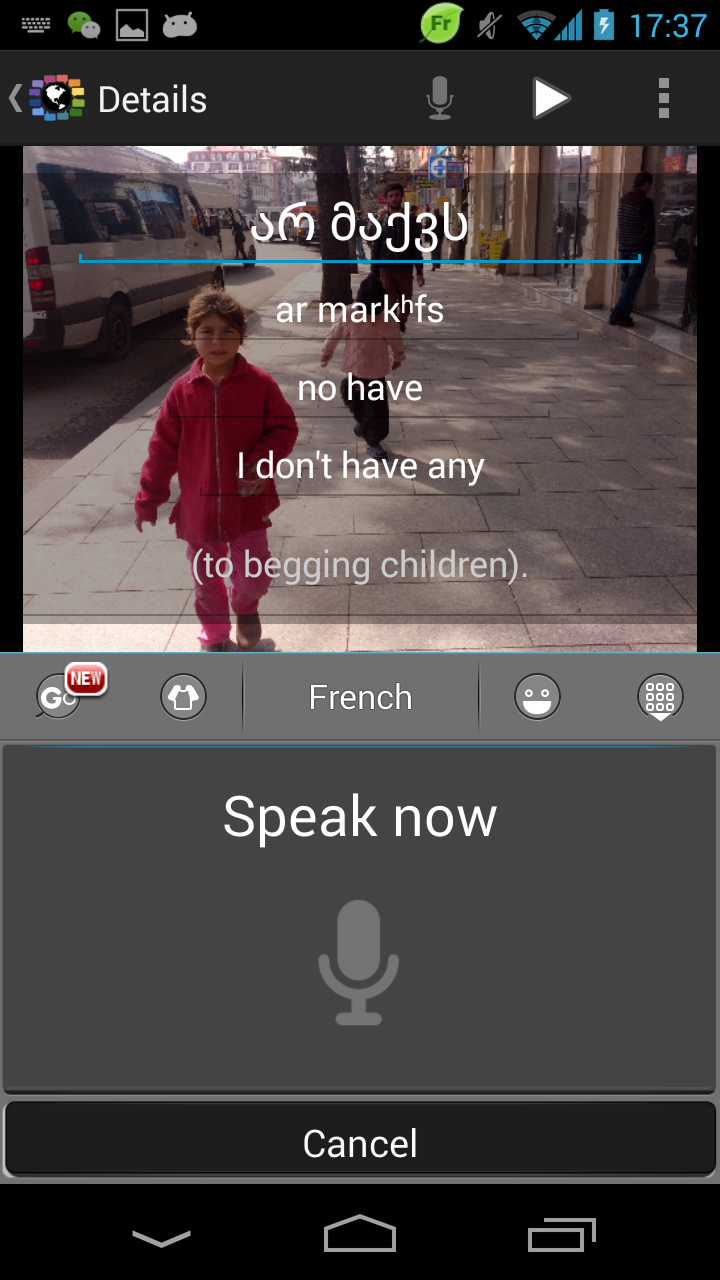This screenshot has width=720, height=1280.
Task: Open keyboard themes via the shirt icon
Action: [183, 697]
